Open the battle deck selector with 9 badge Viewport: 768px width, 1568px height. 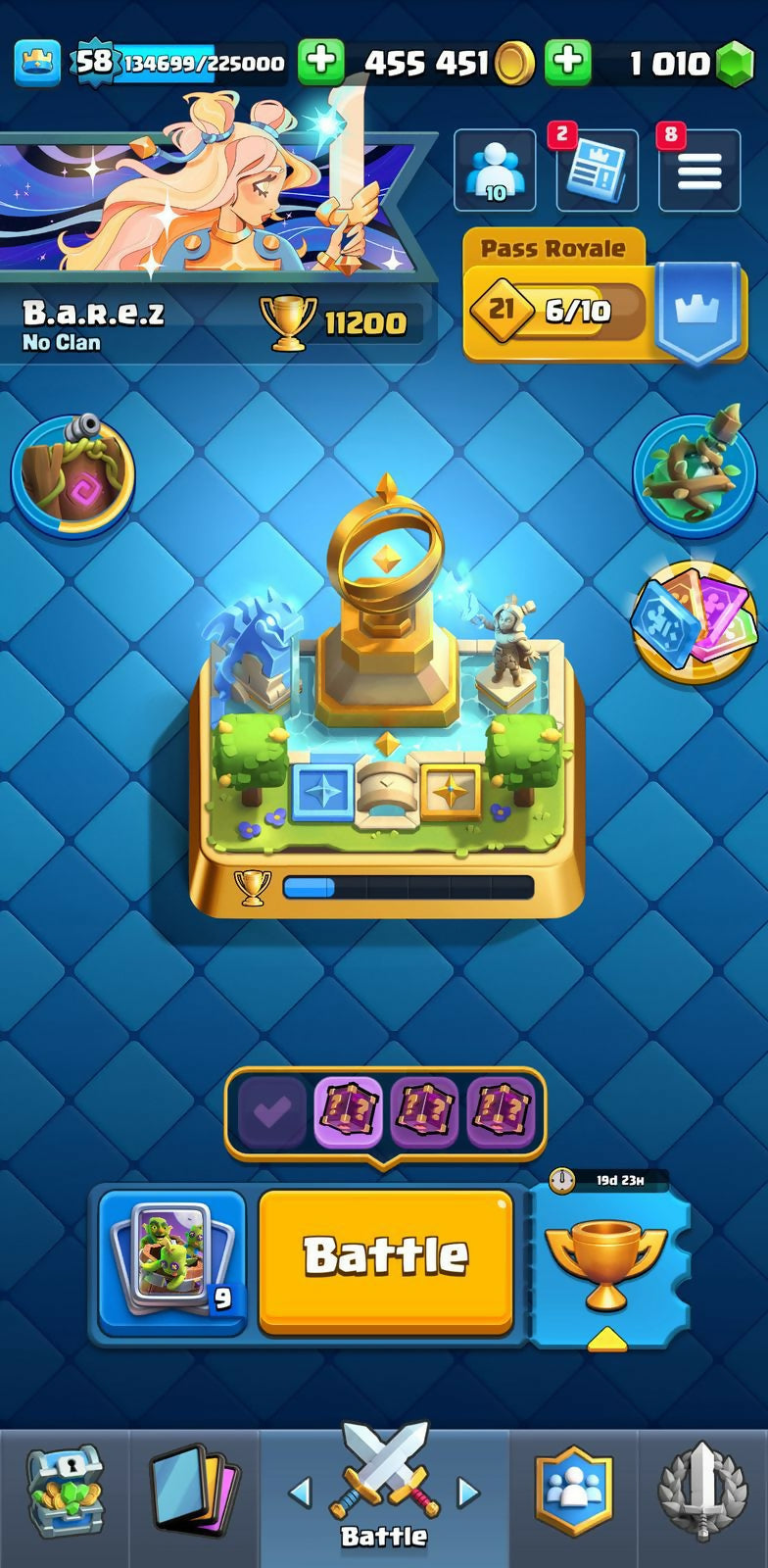(172, 1259)
